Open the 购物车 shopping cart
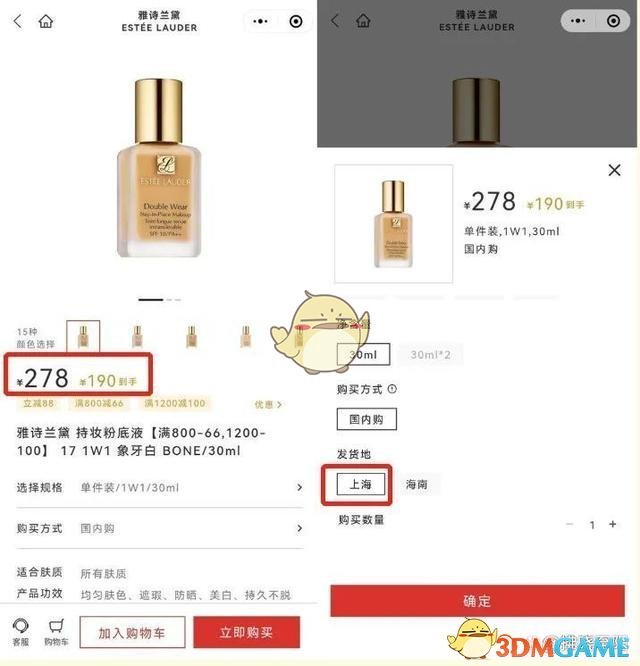Image resolution: width=640 pixels, height=666 pixels. pos(56,632)
